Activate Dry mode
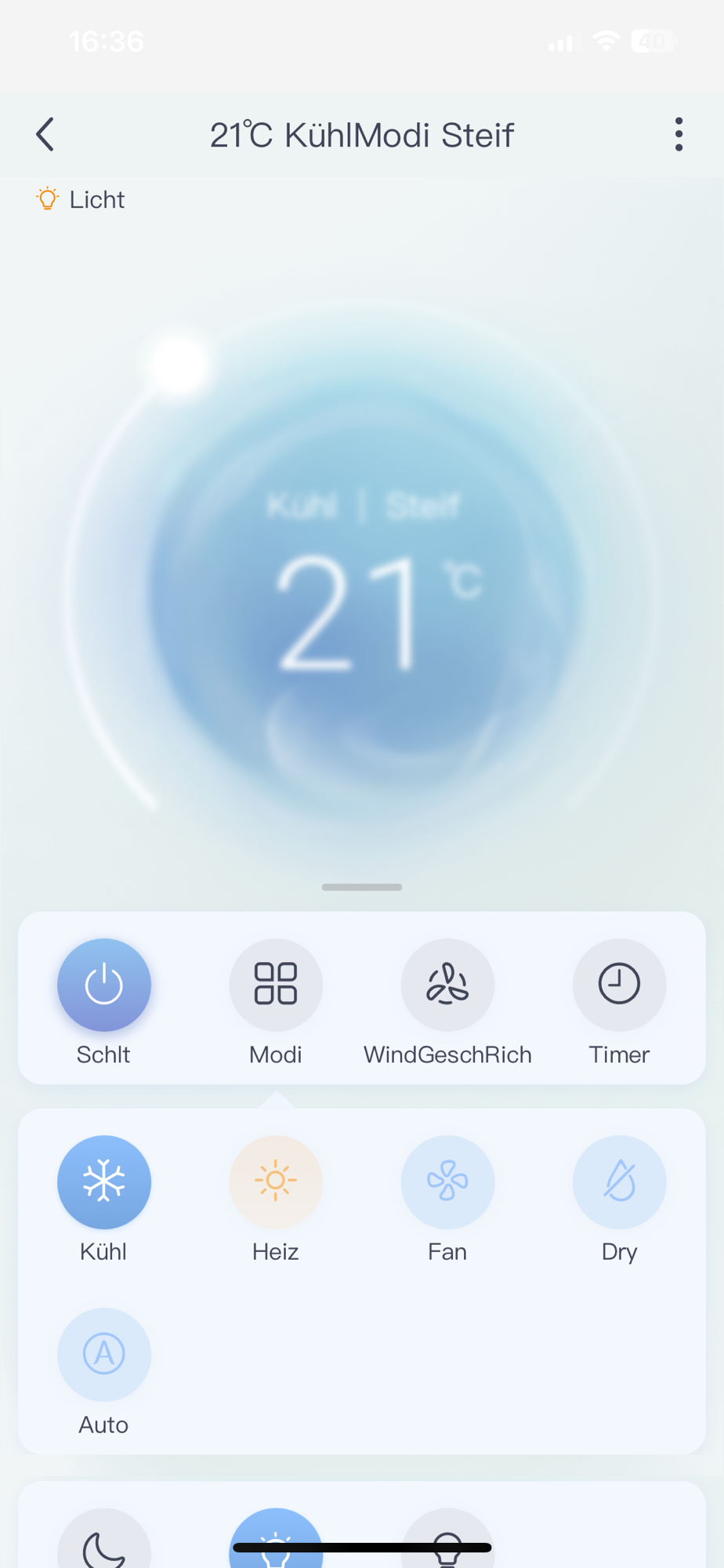 pyautogui.click(x=619, y=1182)
